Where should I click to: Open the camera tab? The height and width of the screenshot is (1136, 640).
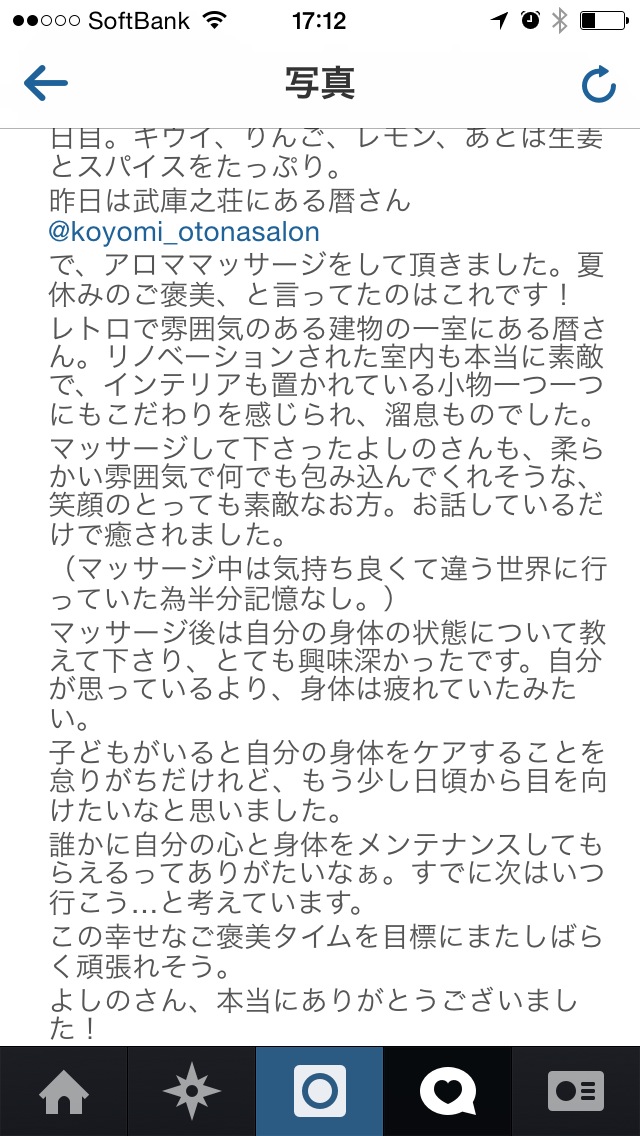click(320, 1091)
